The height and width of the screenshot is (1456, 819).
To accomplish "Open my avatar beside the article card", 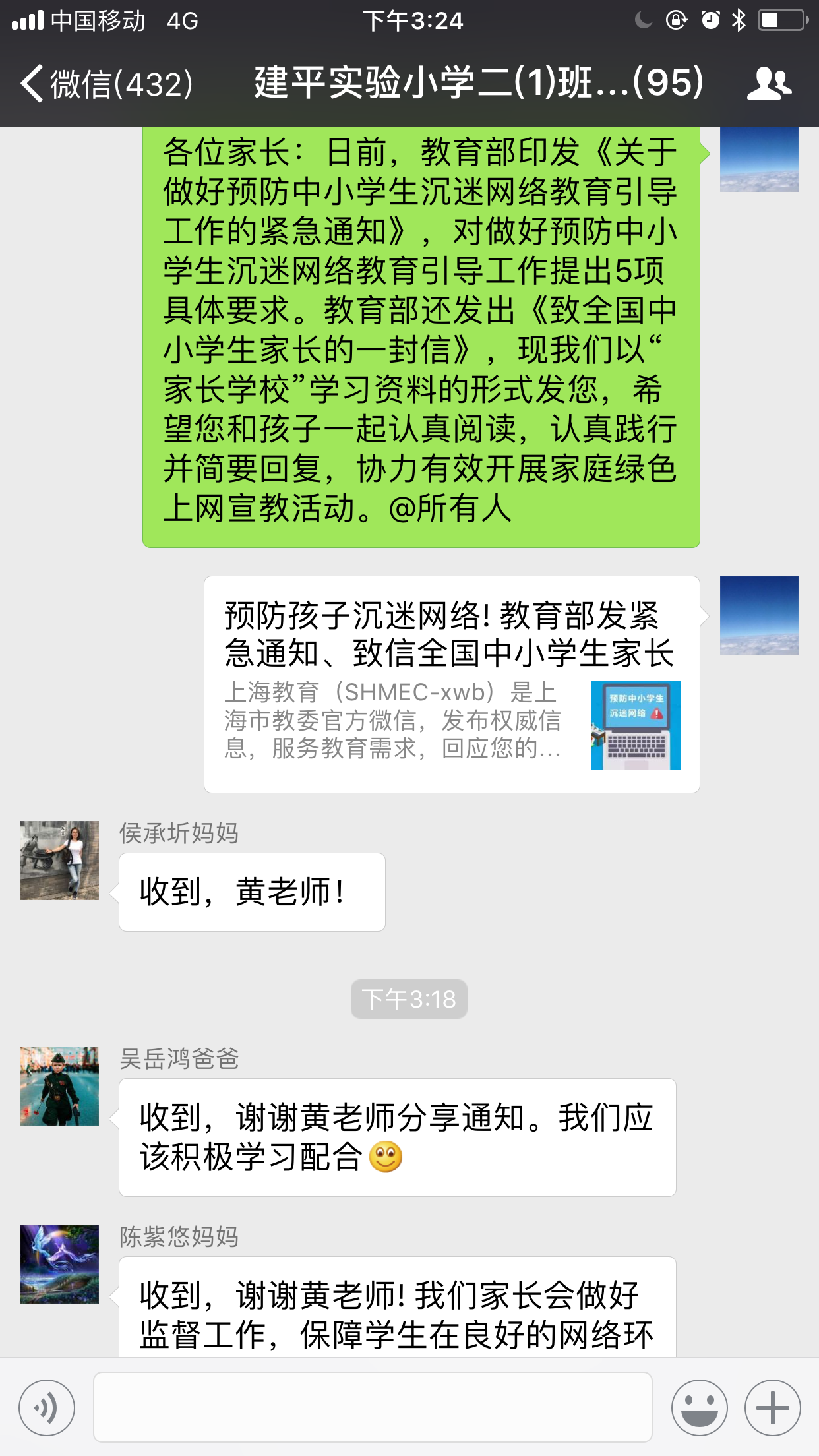I will 759,615.
